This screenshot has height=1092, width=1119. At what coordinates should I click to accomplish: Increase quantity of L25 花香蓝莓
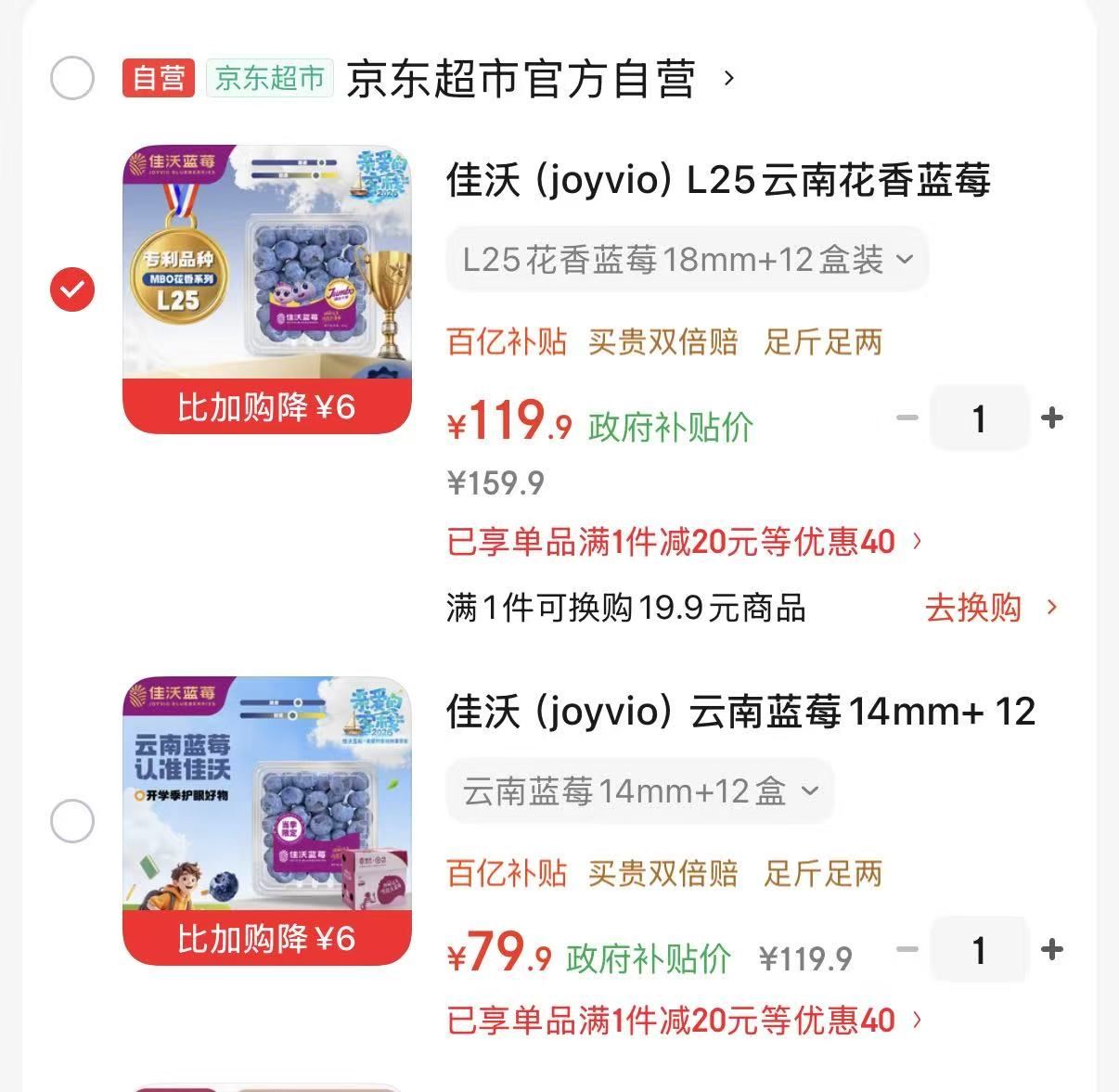click(1051, 418)
